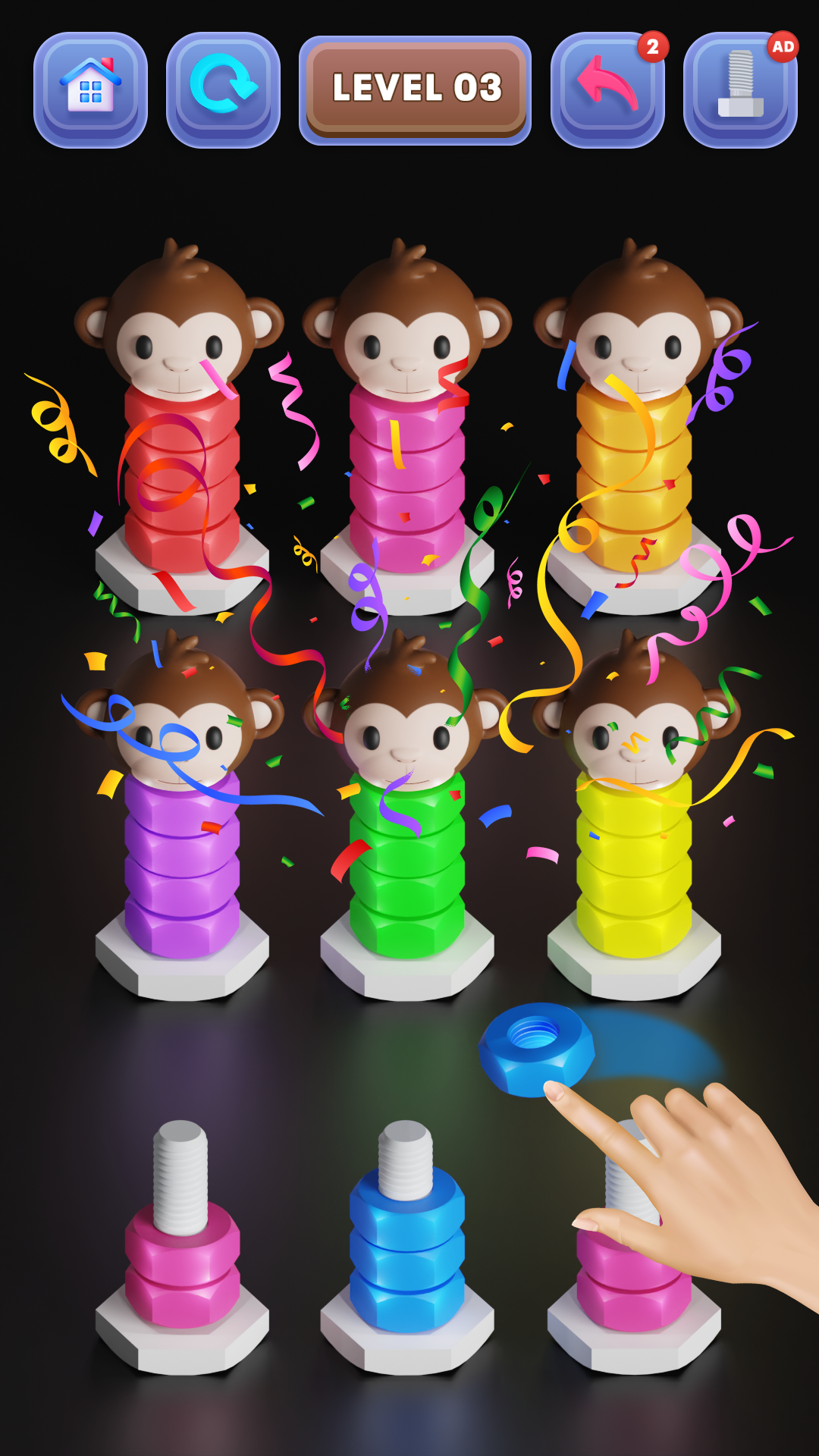This screenshot has width=819, height=1456.
Task: Undo the last move
Action: click(607, 89)
